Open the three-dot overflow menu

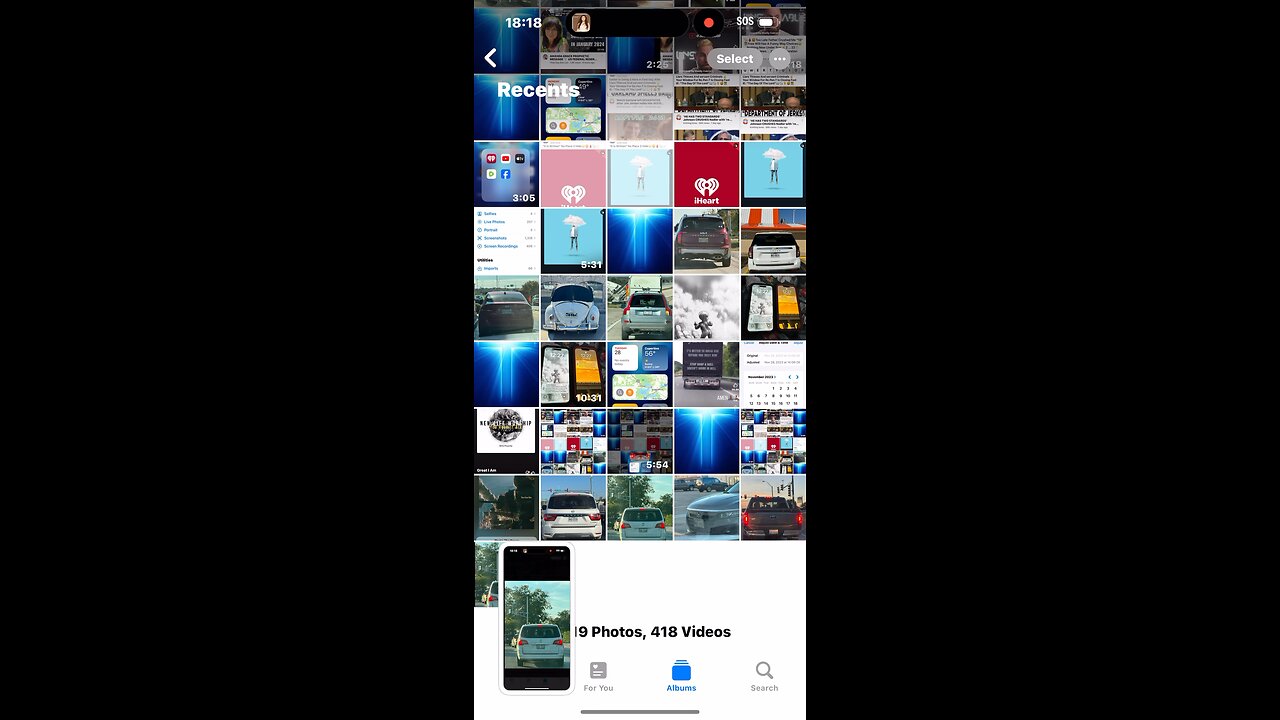780,59
